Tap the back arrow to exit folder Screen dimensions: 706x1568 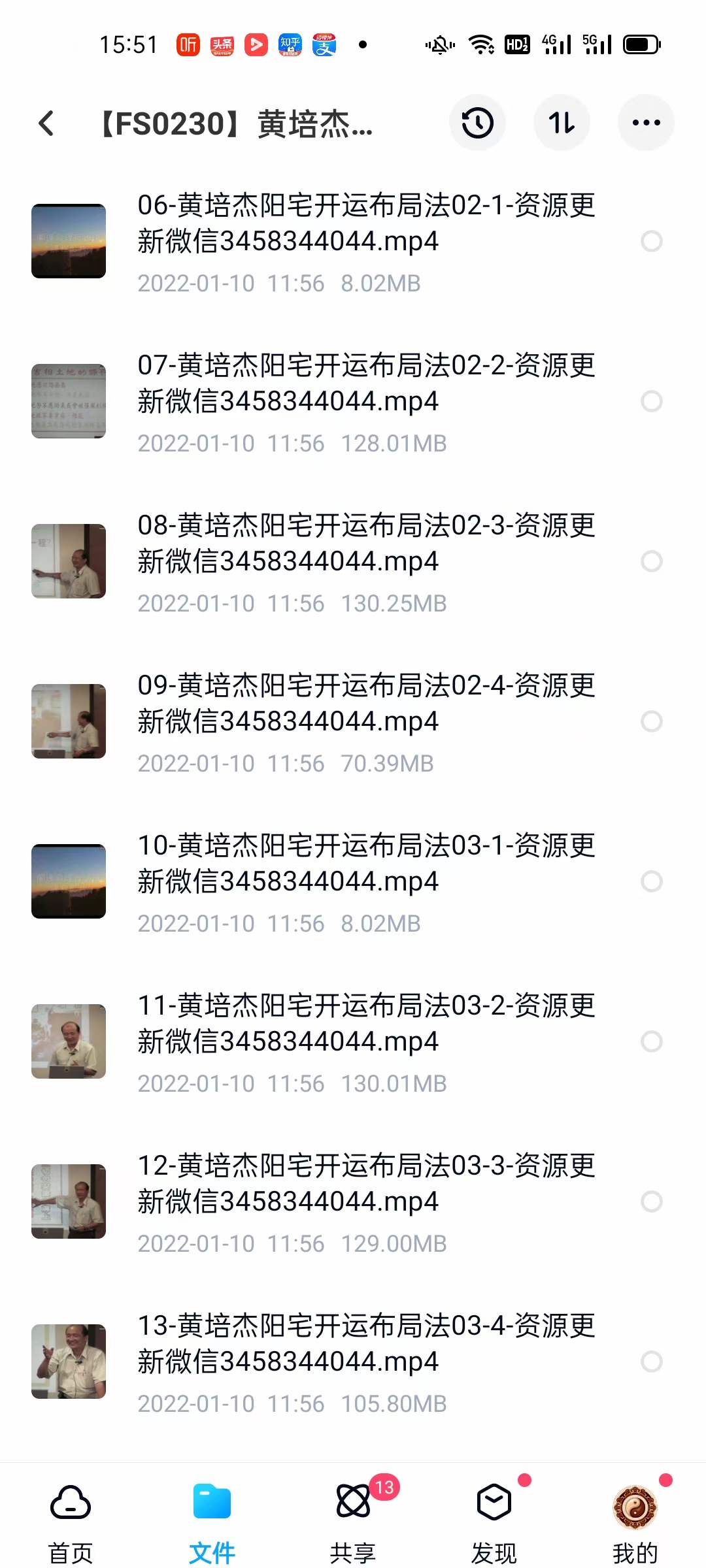point(47,124)
